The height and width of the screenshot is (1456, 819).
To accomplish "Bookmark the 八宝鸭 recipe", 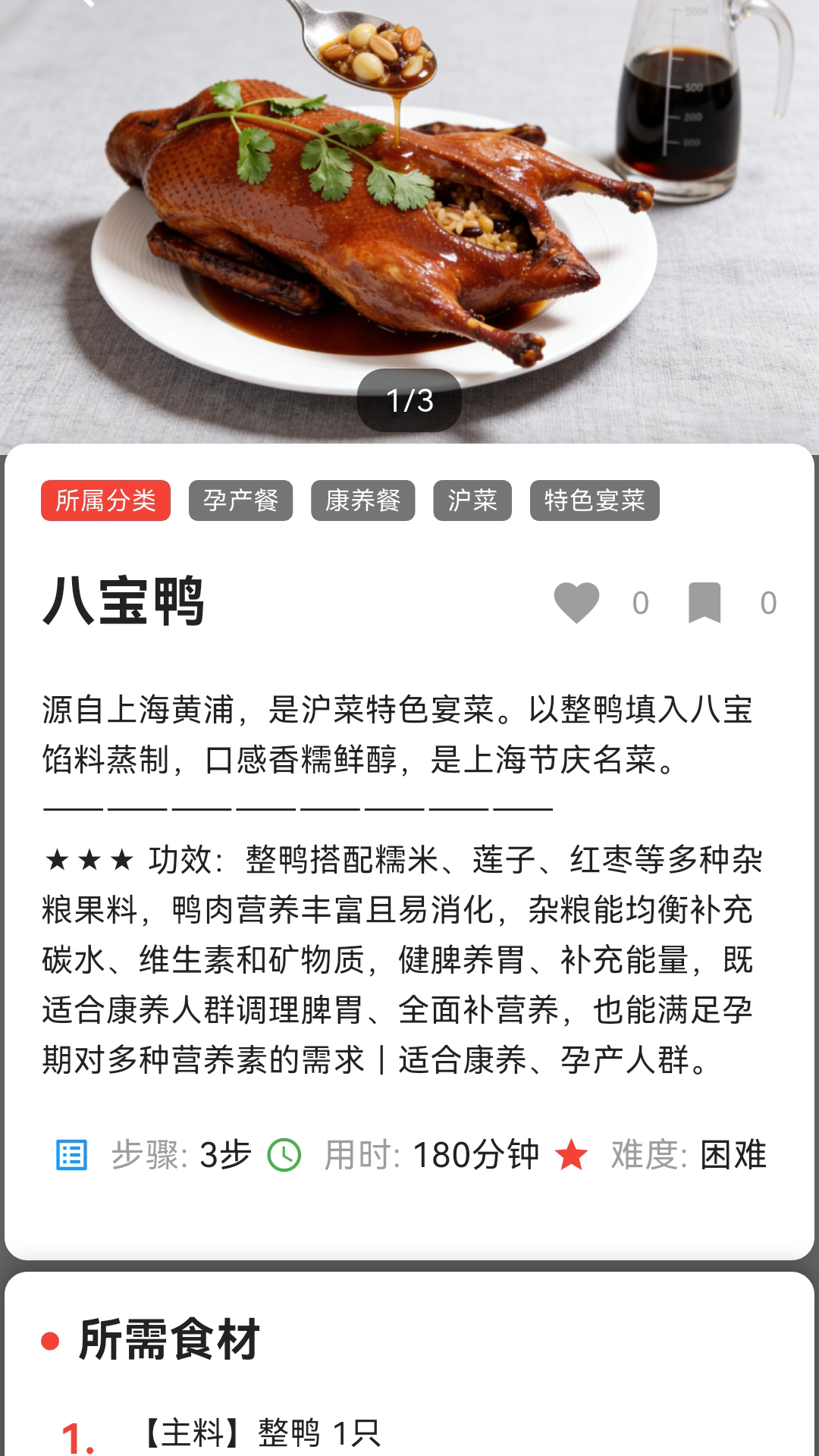I will (704, 603).
